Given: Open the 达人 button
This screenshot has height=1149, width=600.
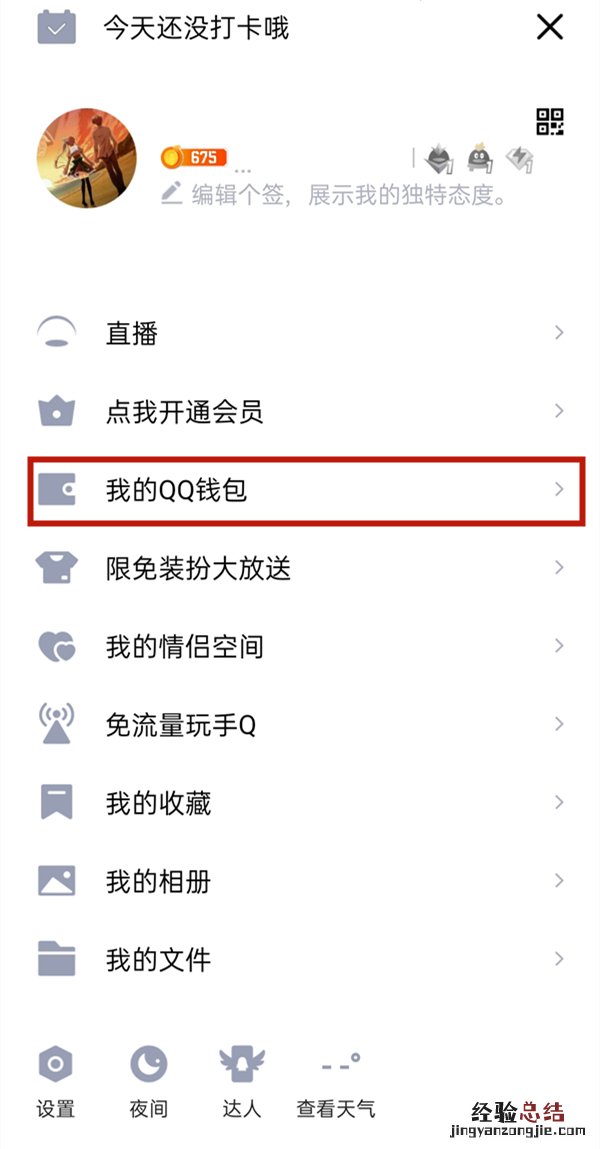Looking at the screenshot, I should tap(241, 1080).
